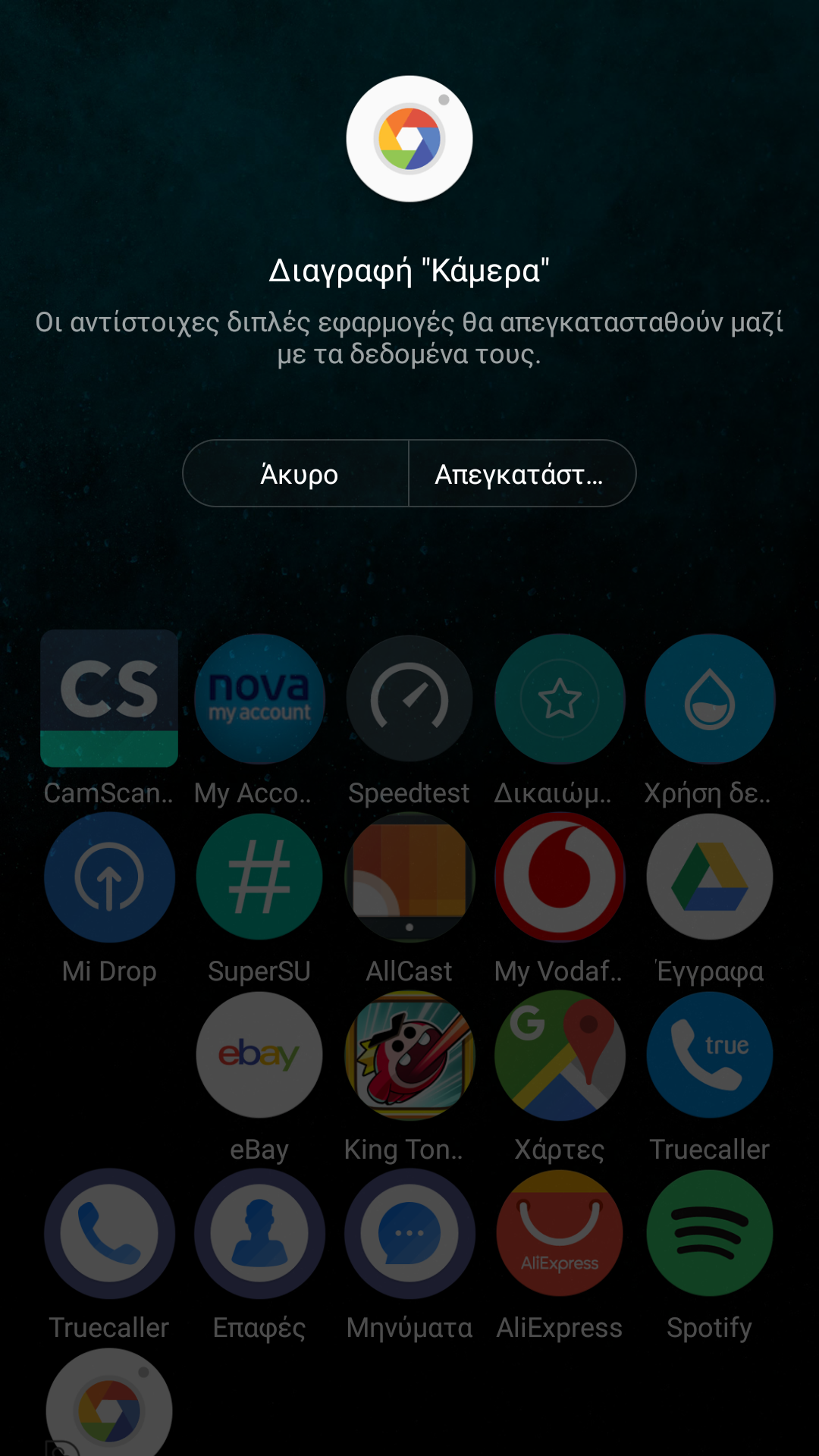Tap Άκυρο to cancel the deletion
This screenshot has width=819, height=1456.
297,474
